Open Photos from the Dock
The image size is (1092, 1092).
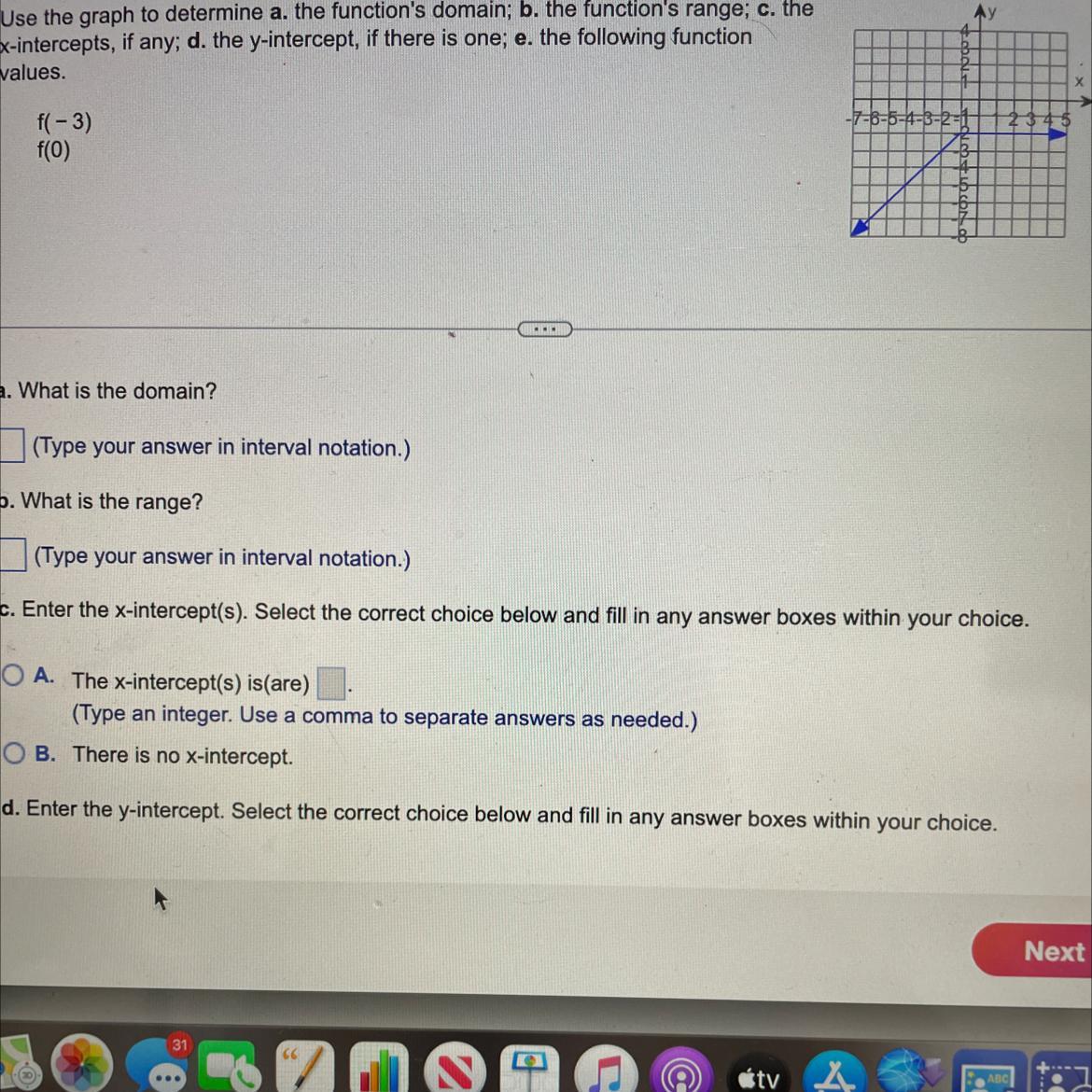[x=84, y=1066]
